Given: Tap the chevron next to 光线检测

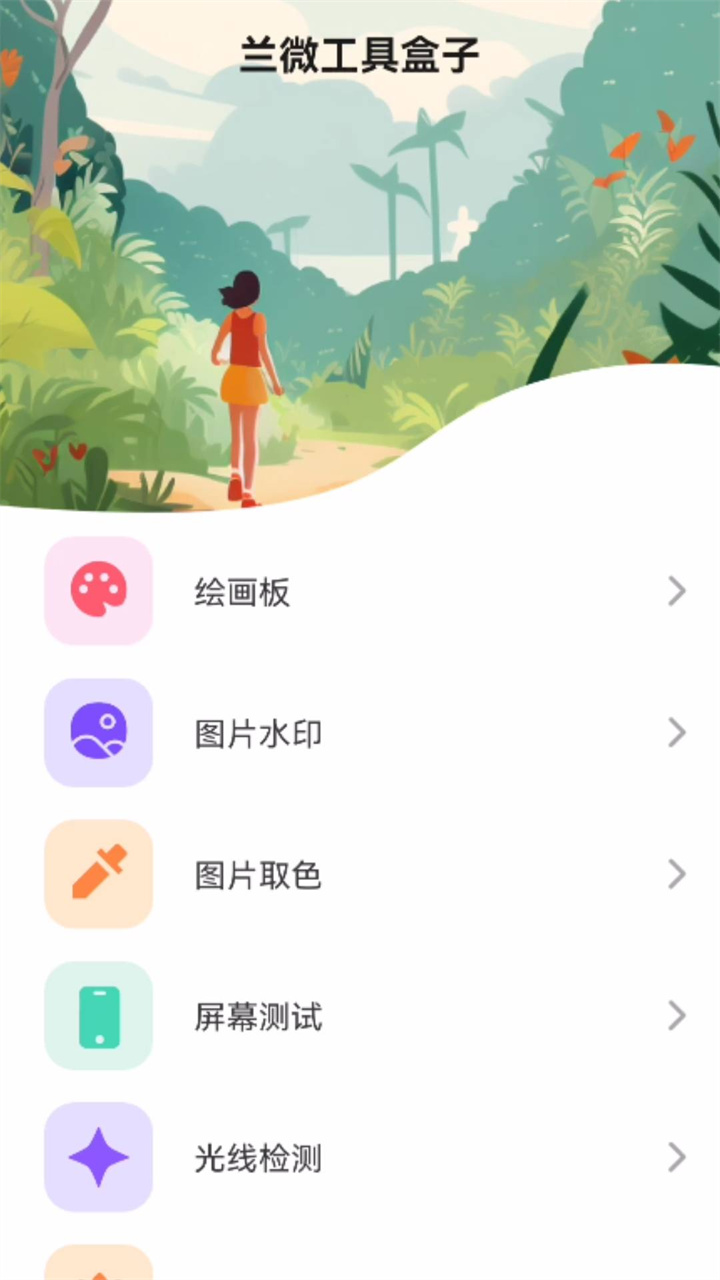Looking at the screenshot, I should tap(678, 1158).
